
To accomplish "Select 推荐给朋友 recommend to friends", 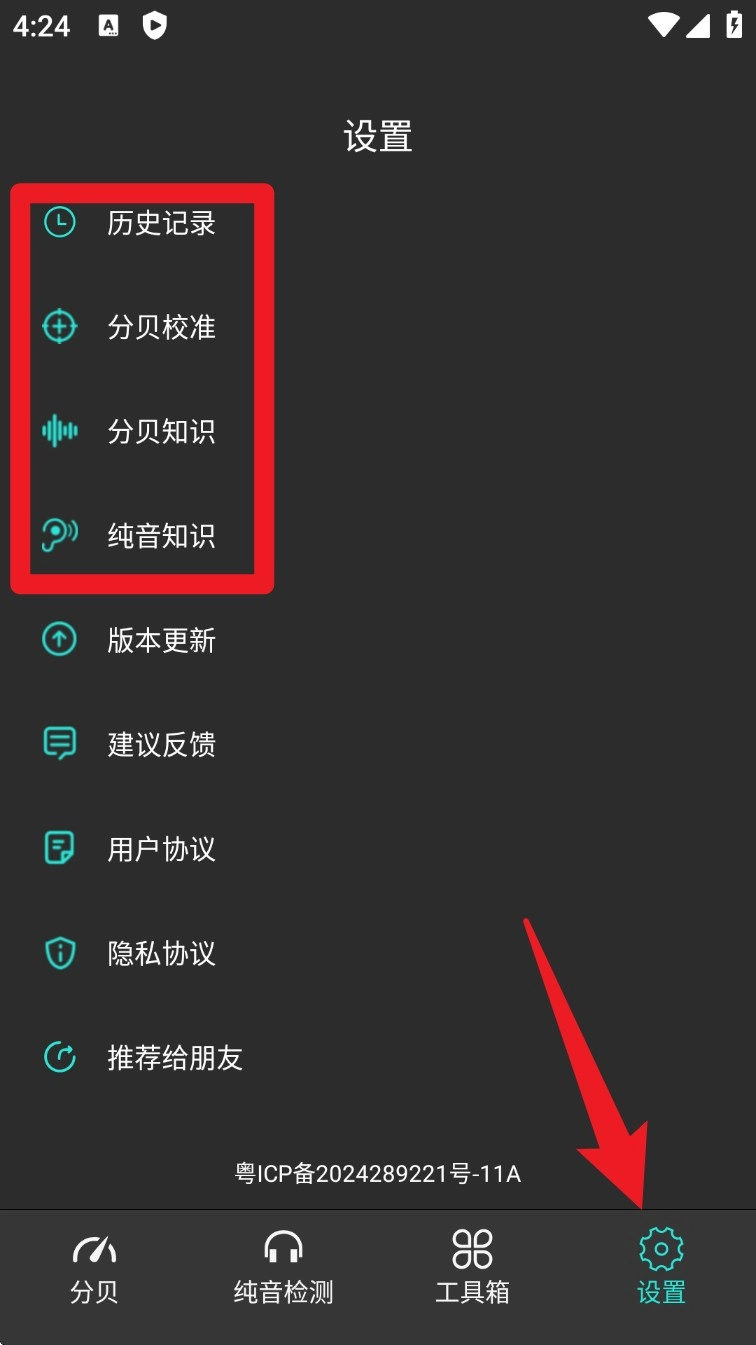I will pyautogui.click(x=174, y=1058).
